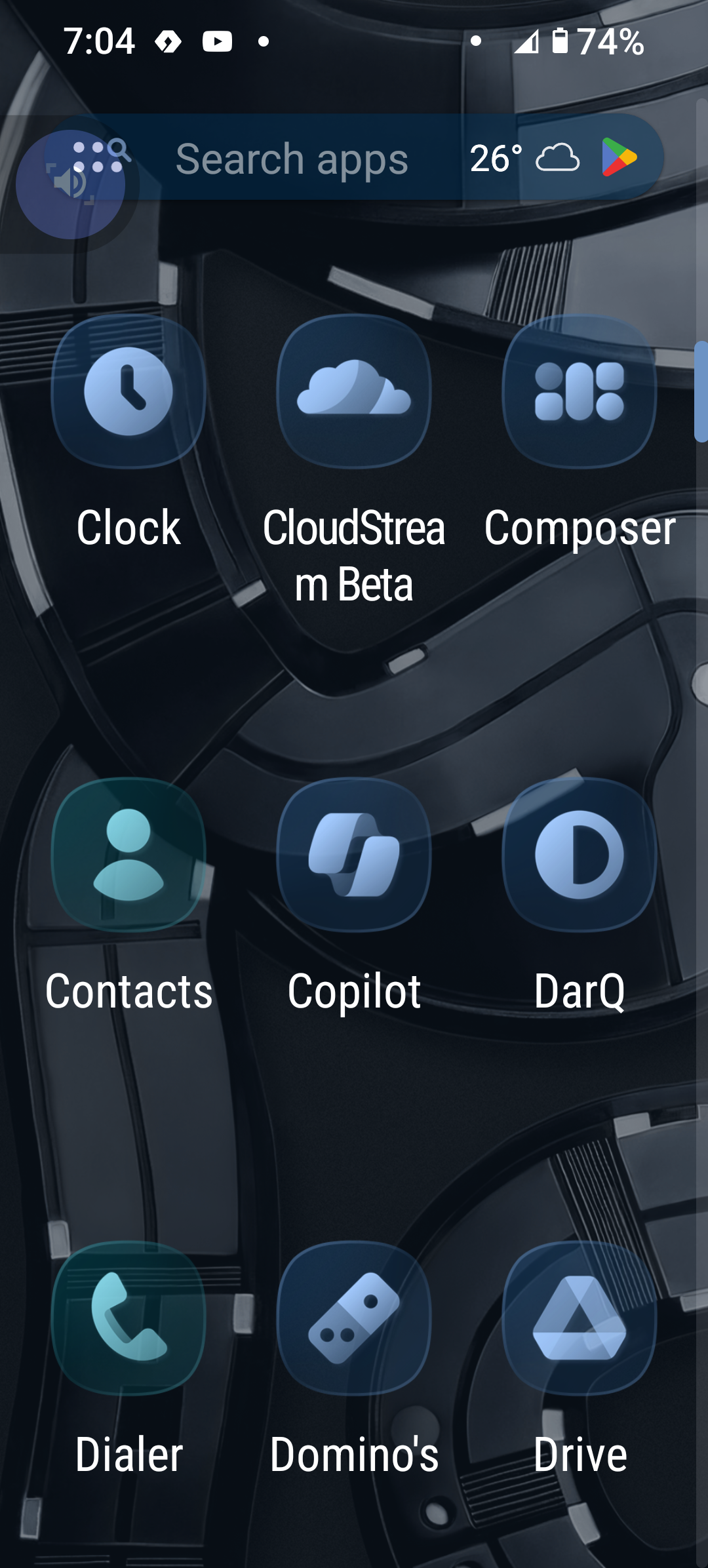The height and width of the screenshot is (1568, 708).
Task: Open the Contacts app
Action: point(128,855)
